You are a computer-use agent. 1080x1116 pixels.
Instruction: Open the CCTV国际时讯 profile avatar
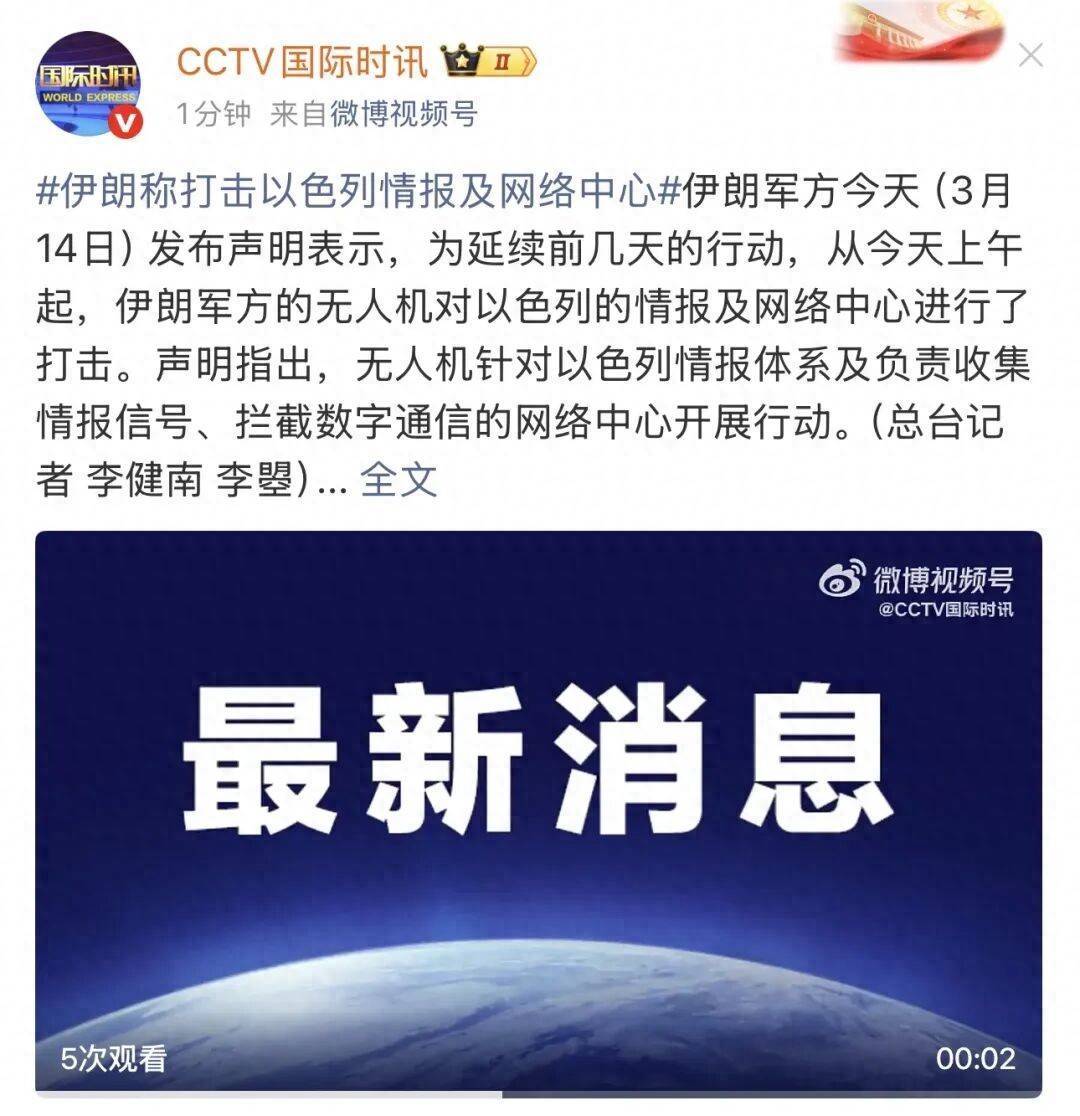coord(88,84)
